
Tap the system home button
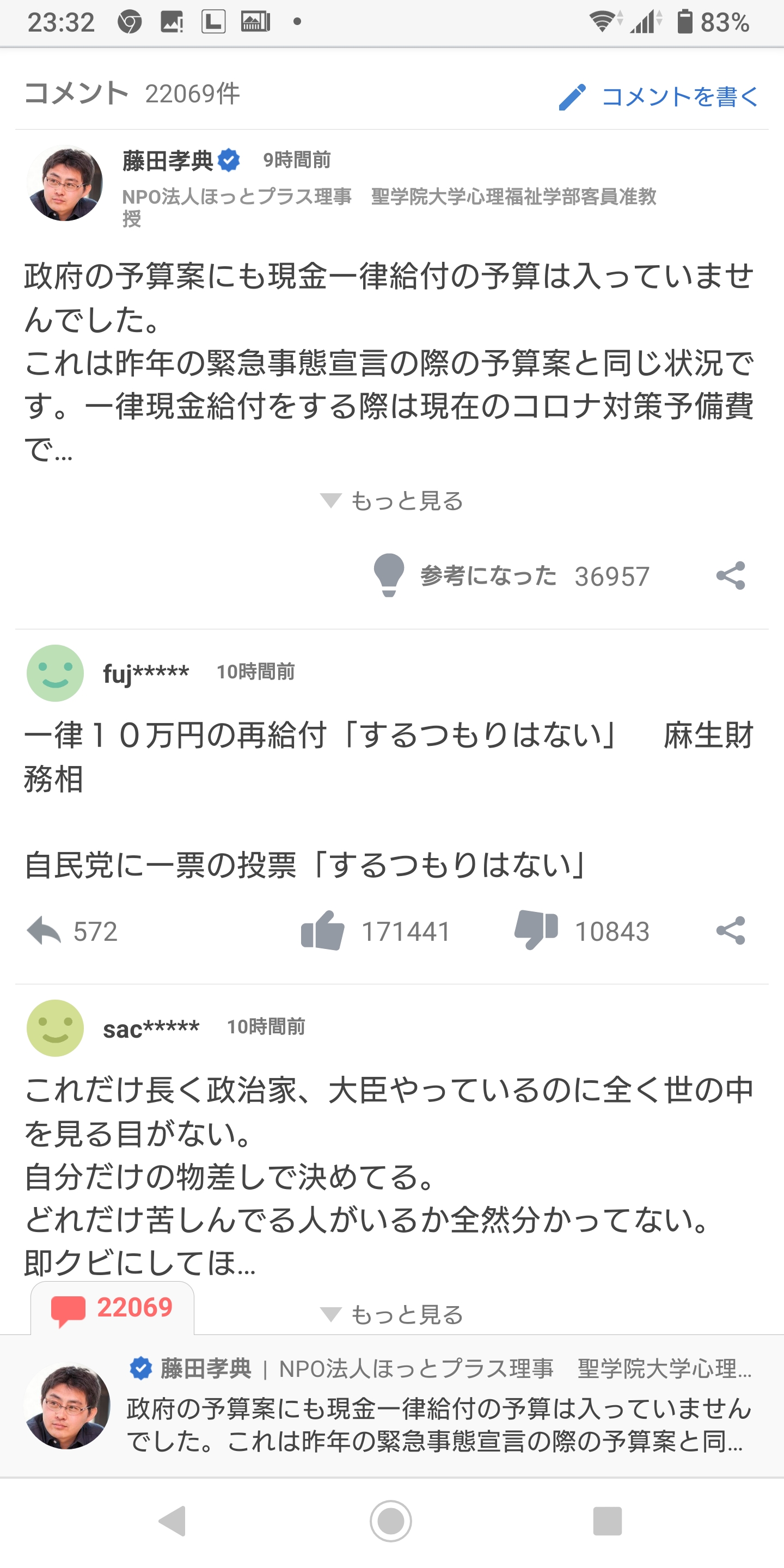pyautogui.click(x=391, y=1521)
